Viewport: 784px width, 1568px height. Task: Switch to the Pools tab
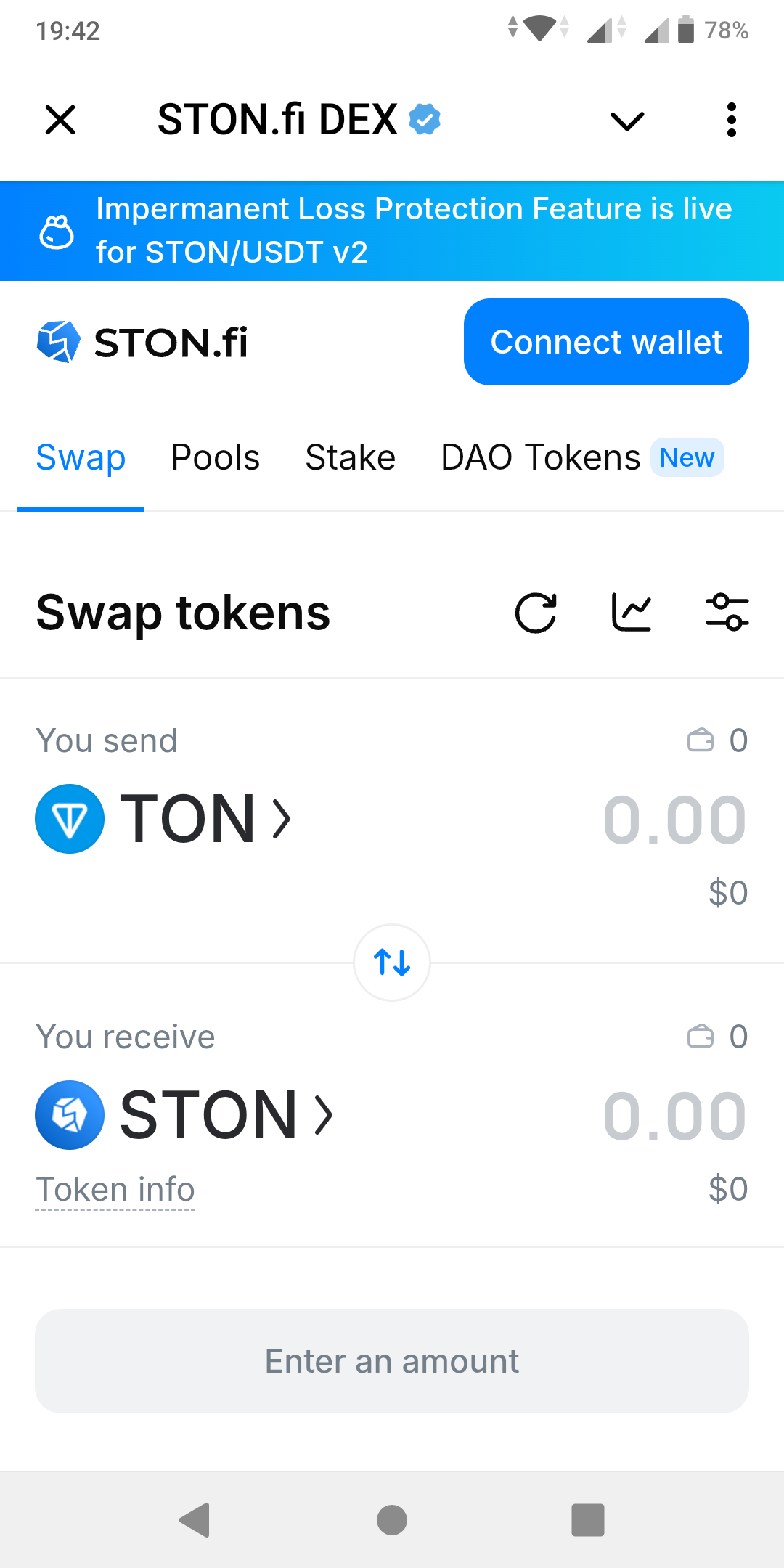click(215, 458)
